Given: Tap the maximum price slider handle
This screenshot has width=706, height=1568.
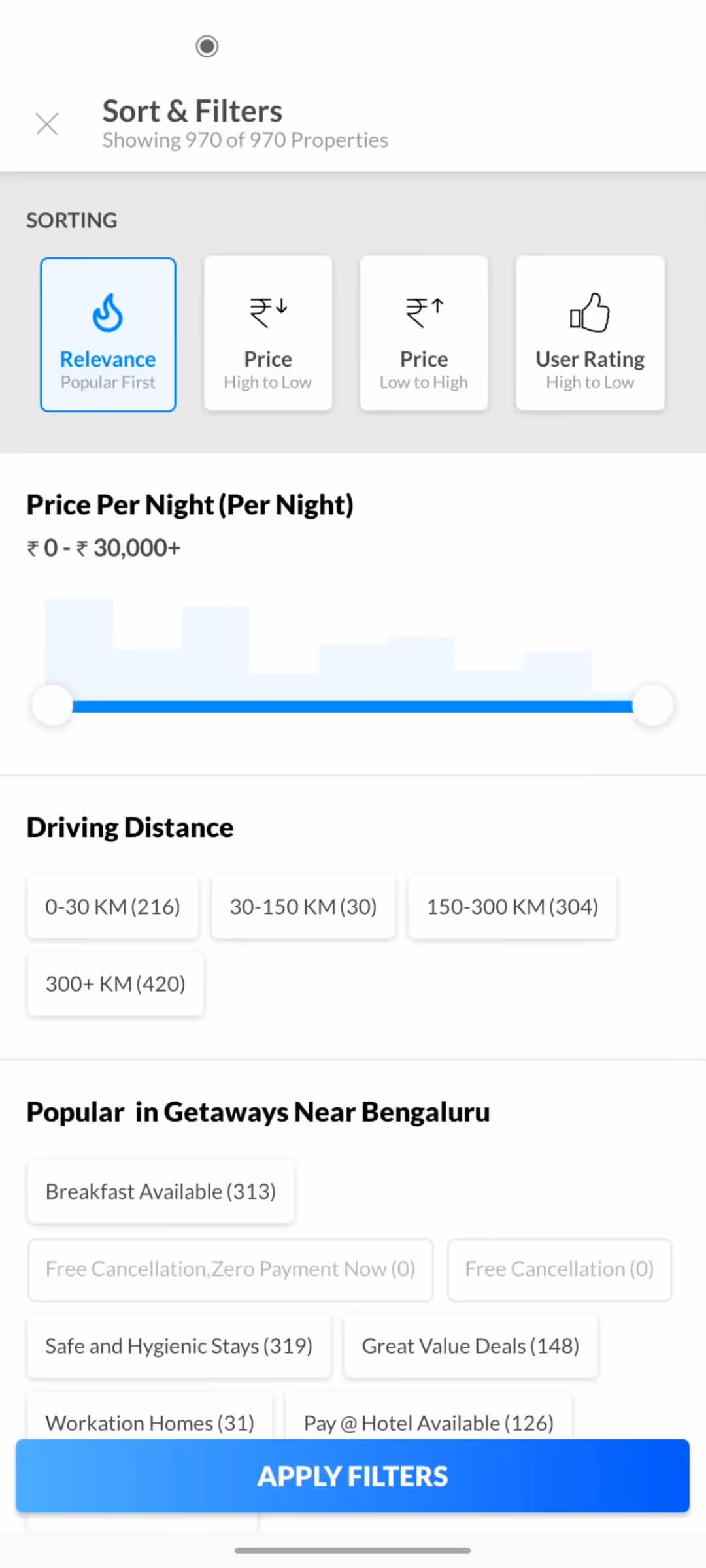Looking at the screenshot, I should tap(652, 706).
